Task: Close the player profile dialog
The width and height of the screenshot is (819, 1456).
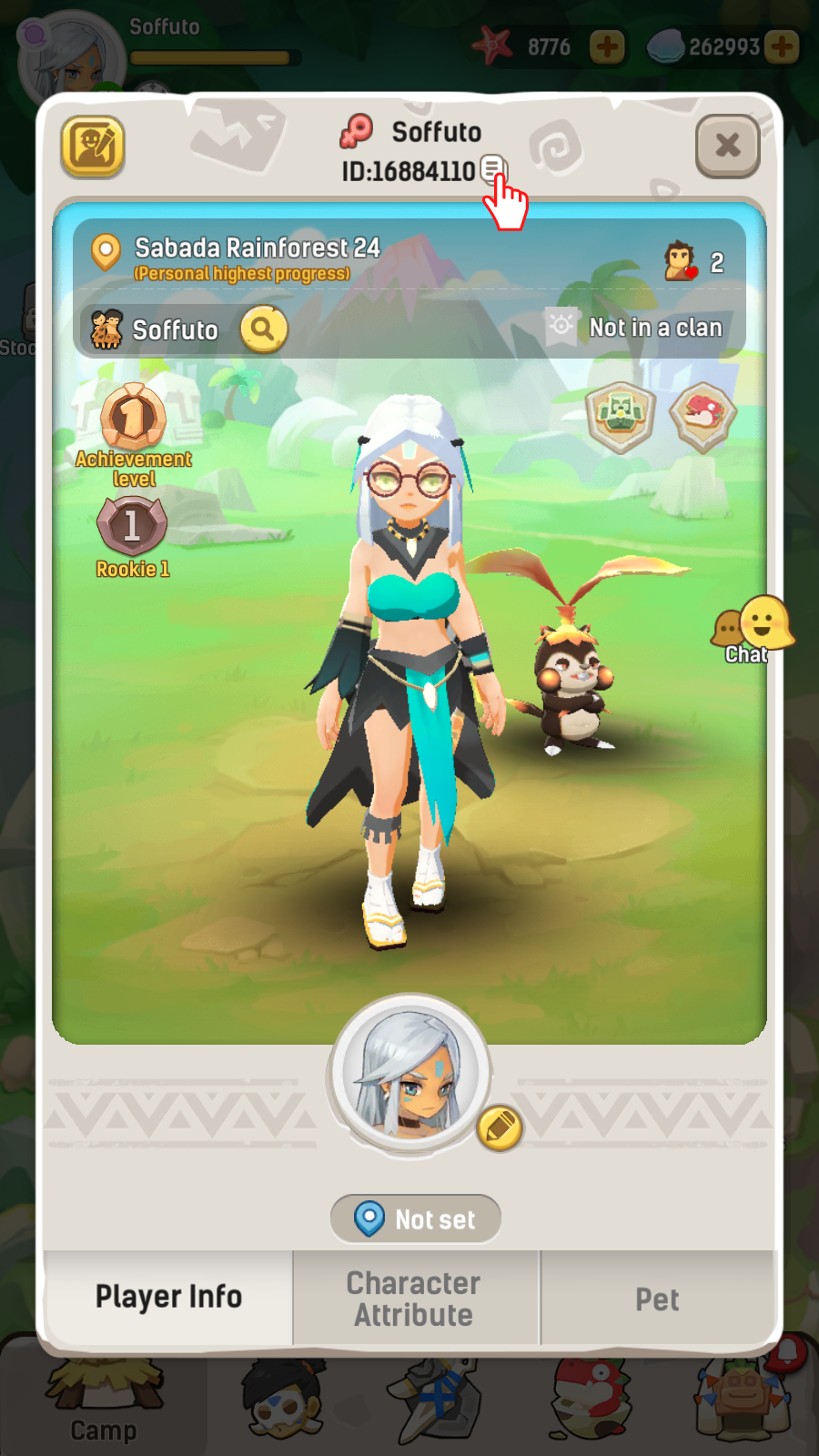Action: (x=727, y=146)
